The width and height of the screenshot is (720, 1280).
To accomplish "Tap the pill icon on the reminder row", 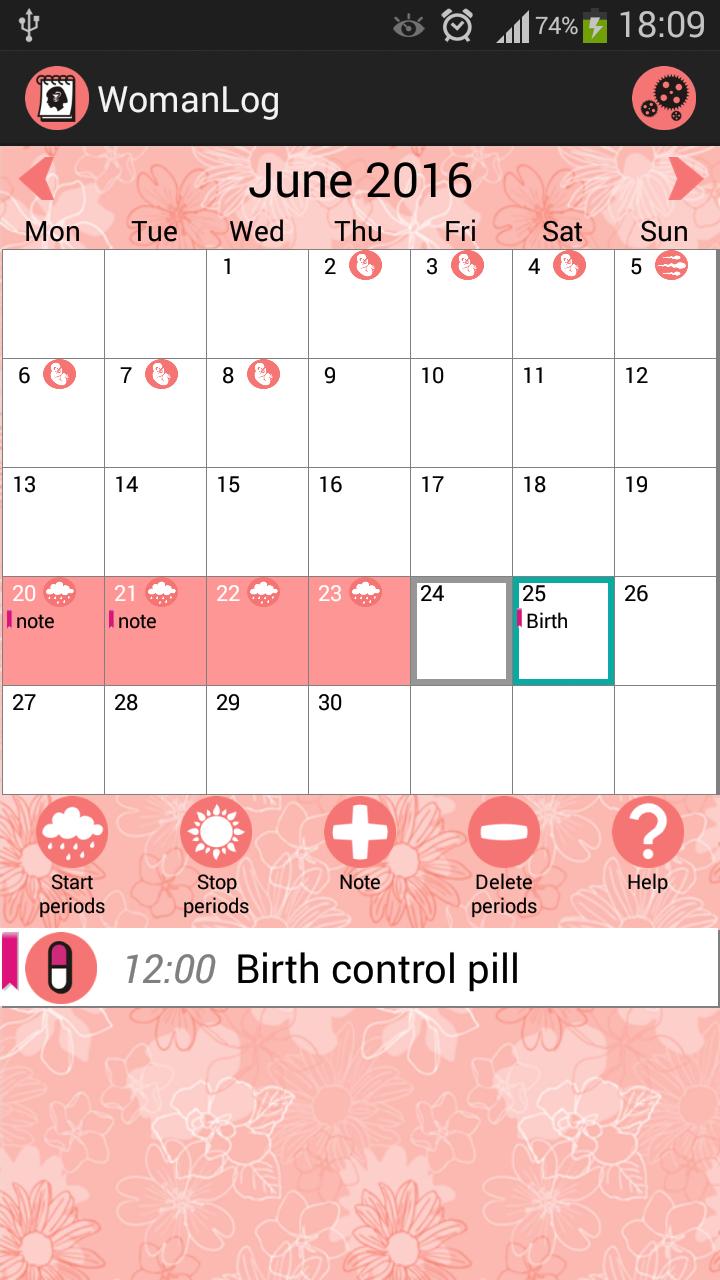I will [x=60, y=968].
